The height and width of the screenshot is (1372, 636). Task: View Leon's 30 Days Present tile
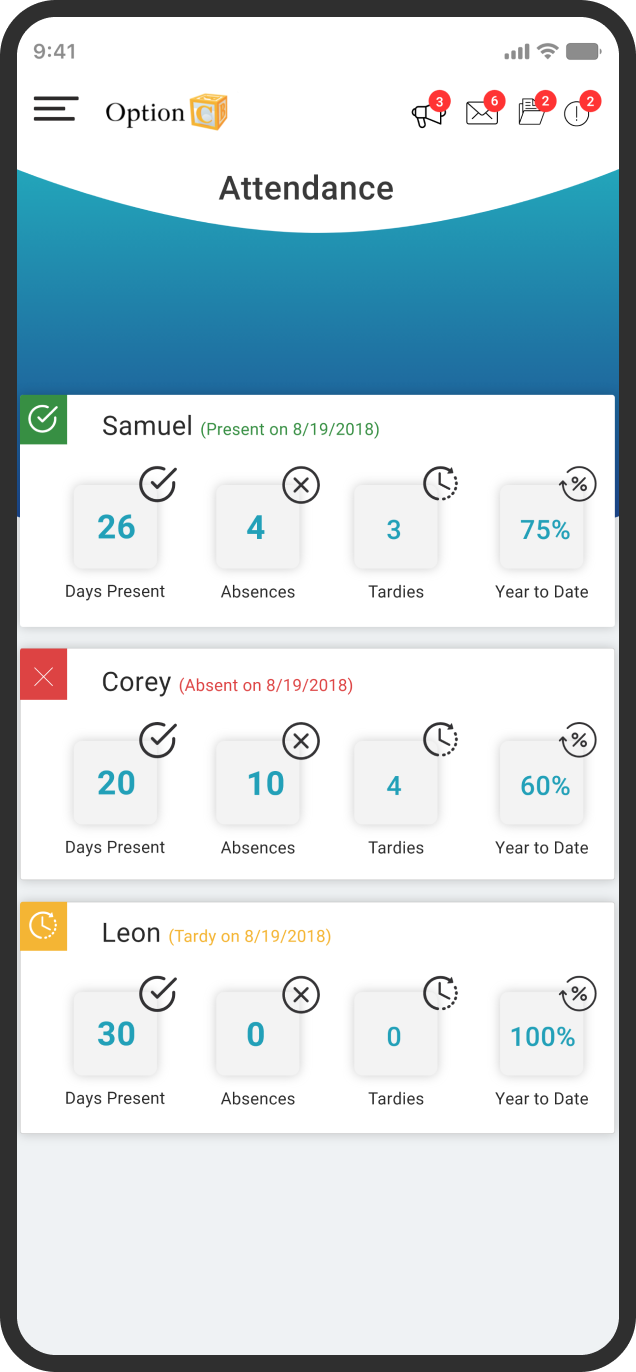pos(115,1034)
